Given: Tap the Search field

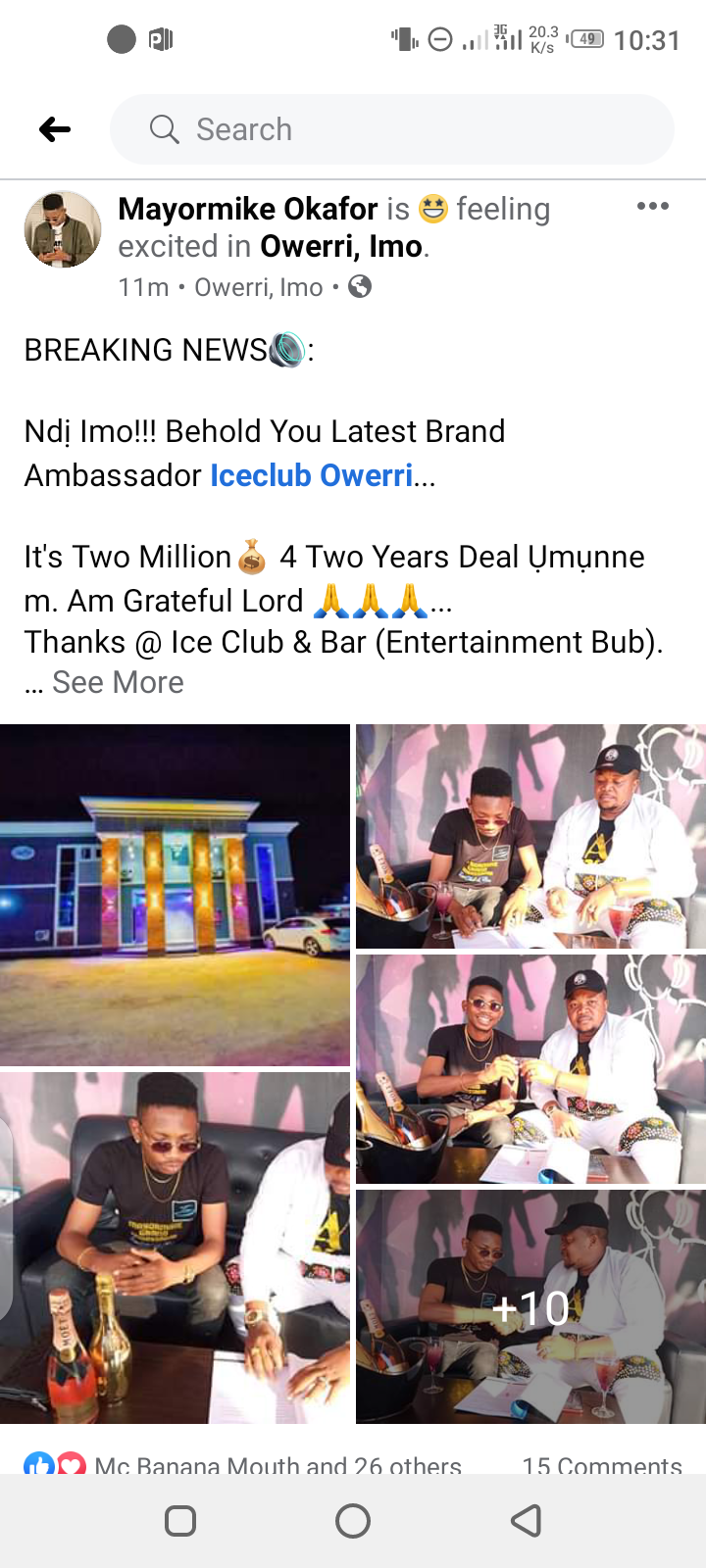Looking at the screenshot, I should pos(392,129).
